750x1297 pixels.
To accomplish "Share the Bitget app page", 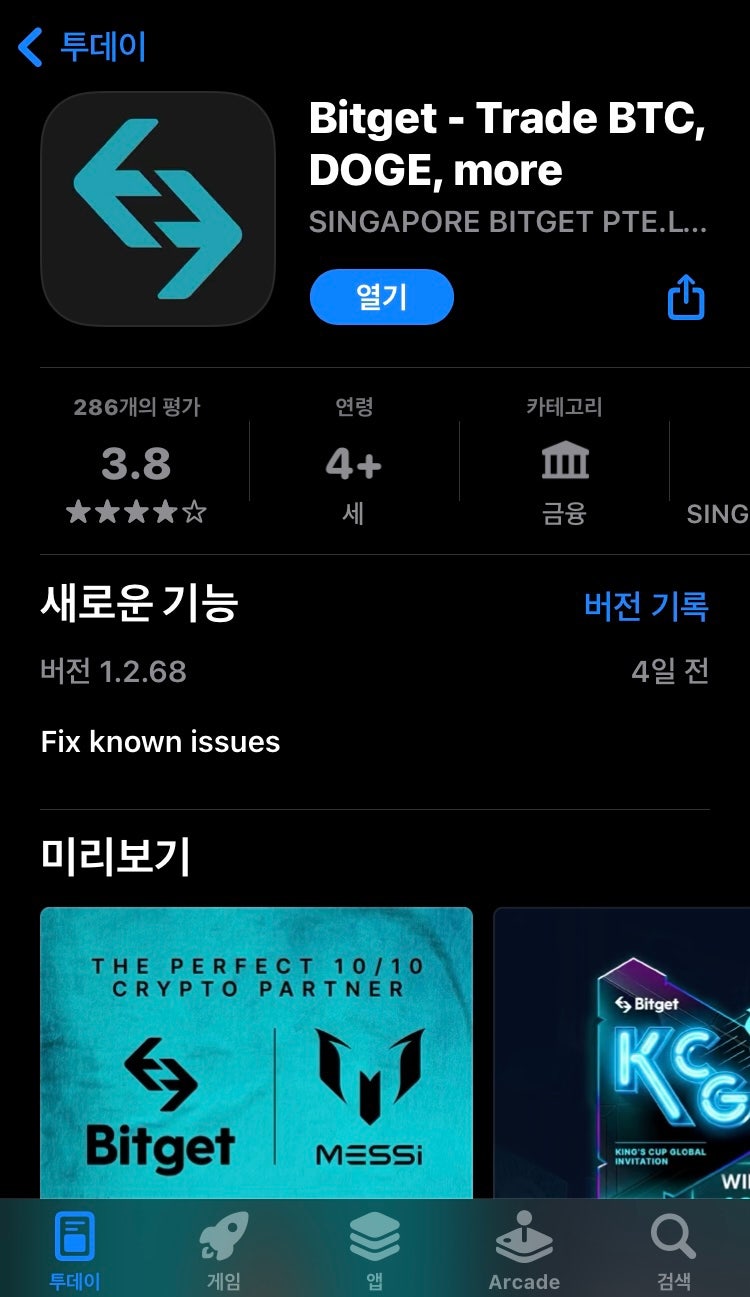I will point(686,298).
